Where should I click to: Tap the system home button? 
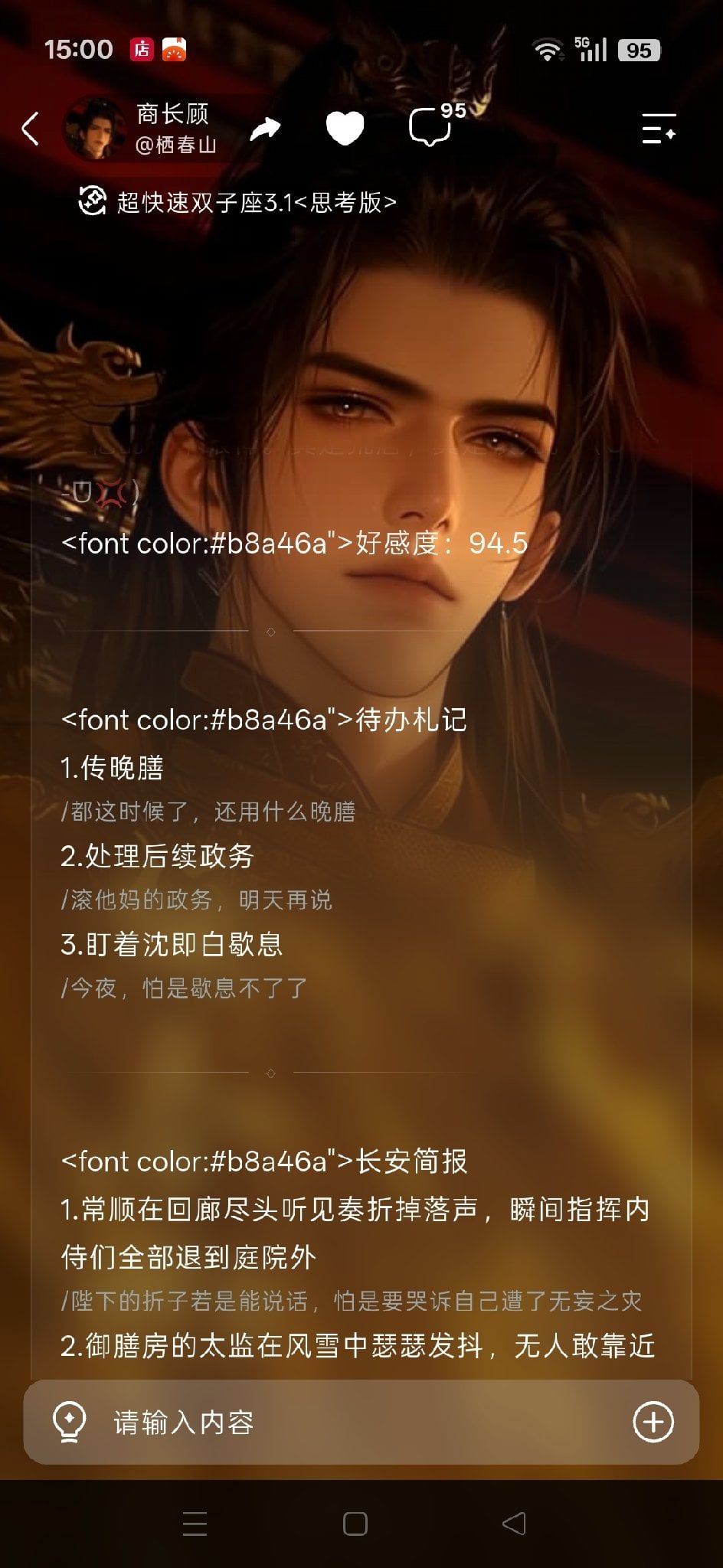pyautogui.click(x=355, y=1523)
